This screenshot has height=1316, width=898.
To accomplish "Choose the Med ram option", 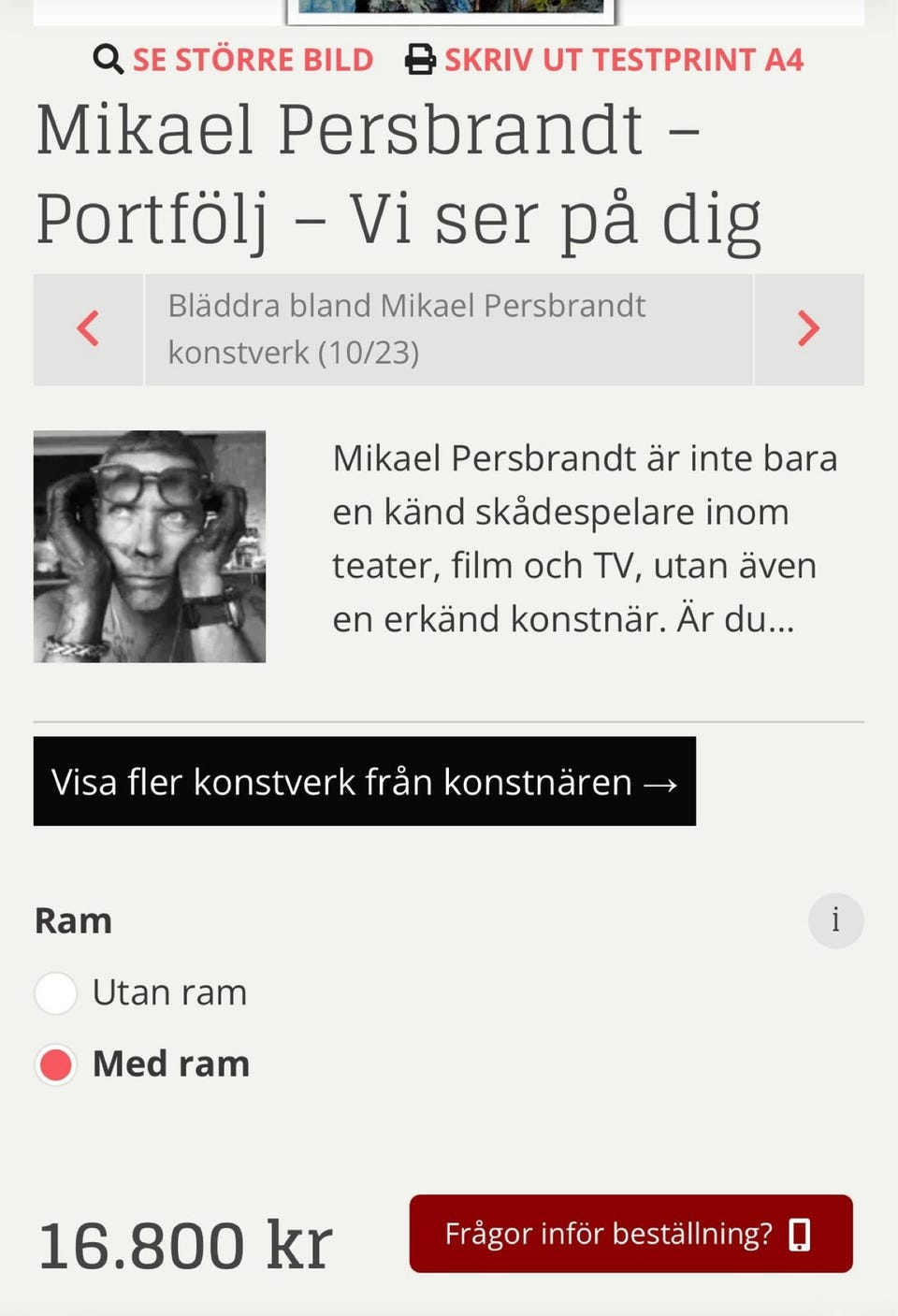I will [x=56, y=1064].
